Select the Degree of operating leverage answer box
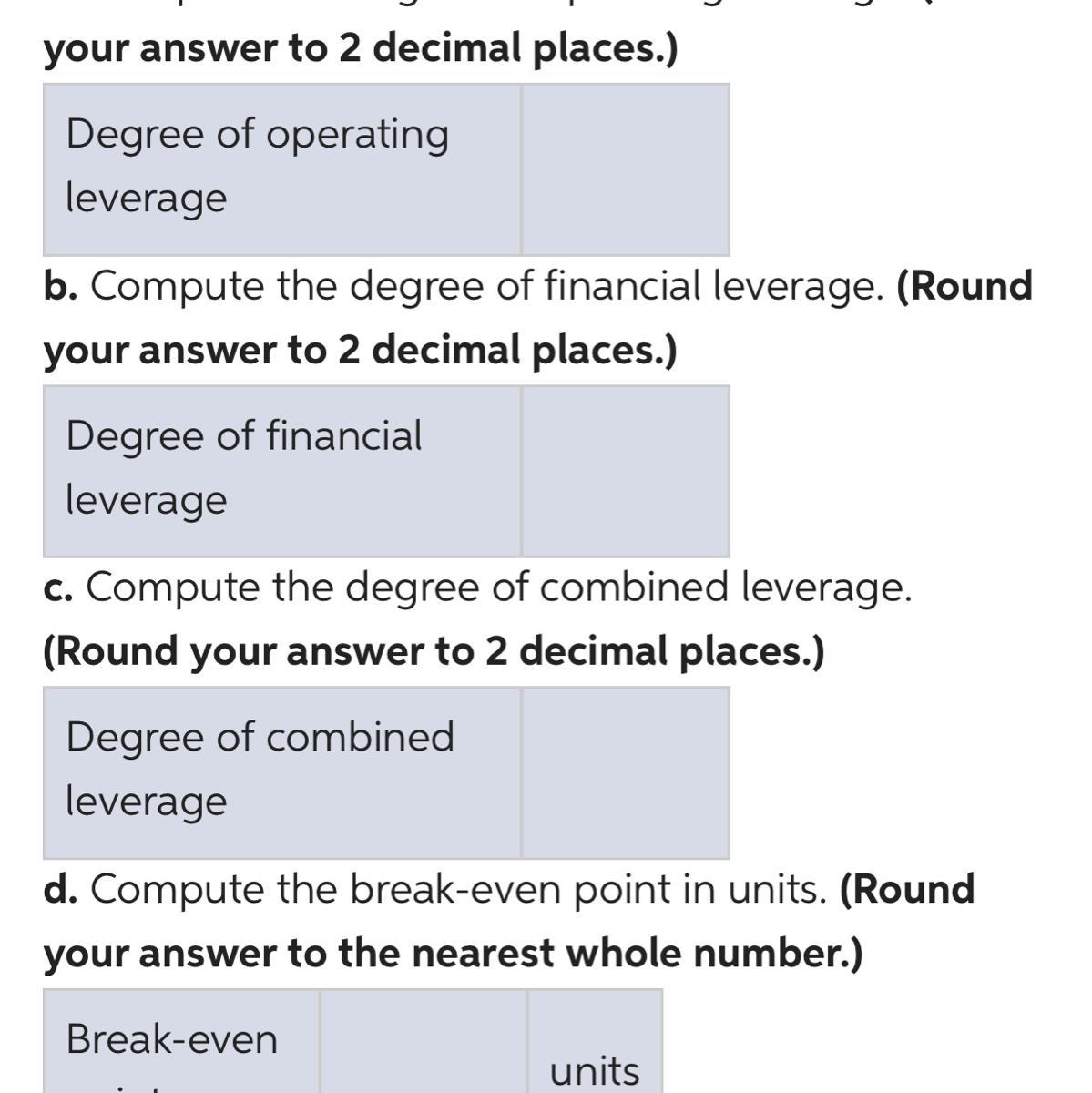 pos(625,169)
